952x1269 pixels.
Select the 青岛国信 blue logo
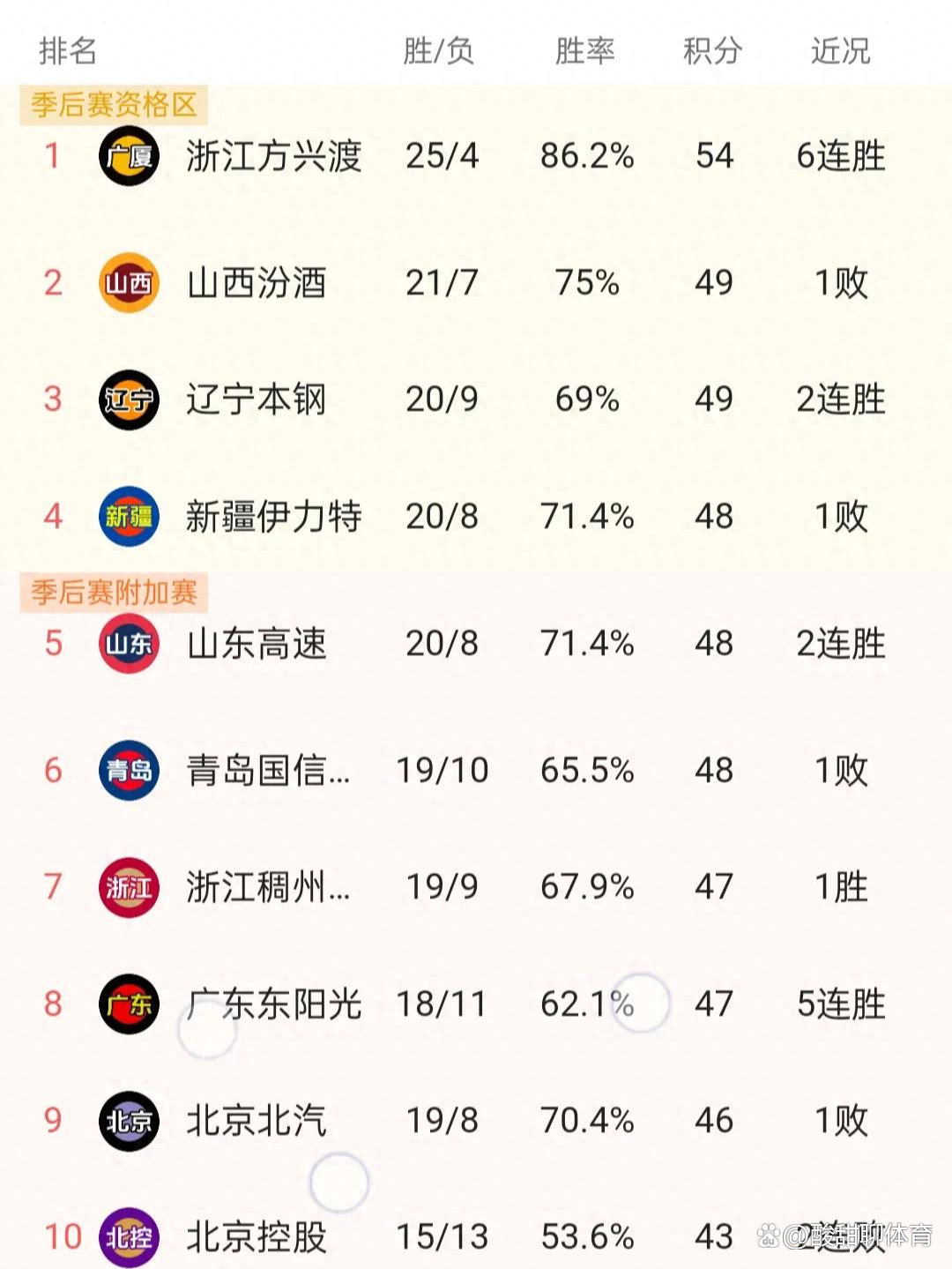click(129, 769)
